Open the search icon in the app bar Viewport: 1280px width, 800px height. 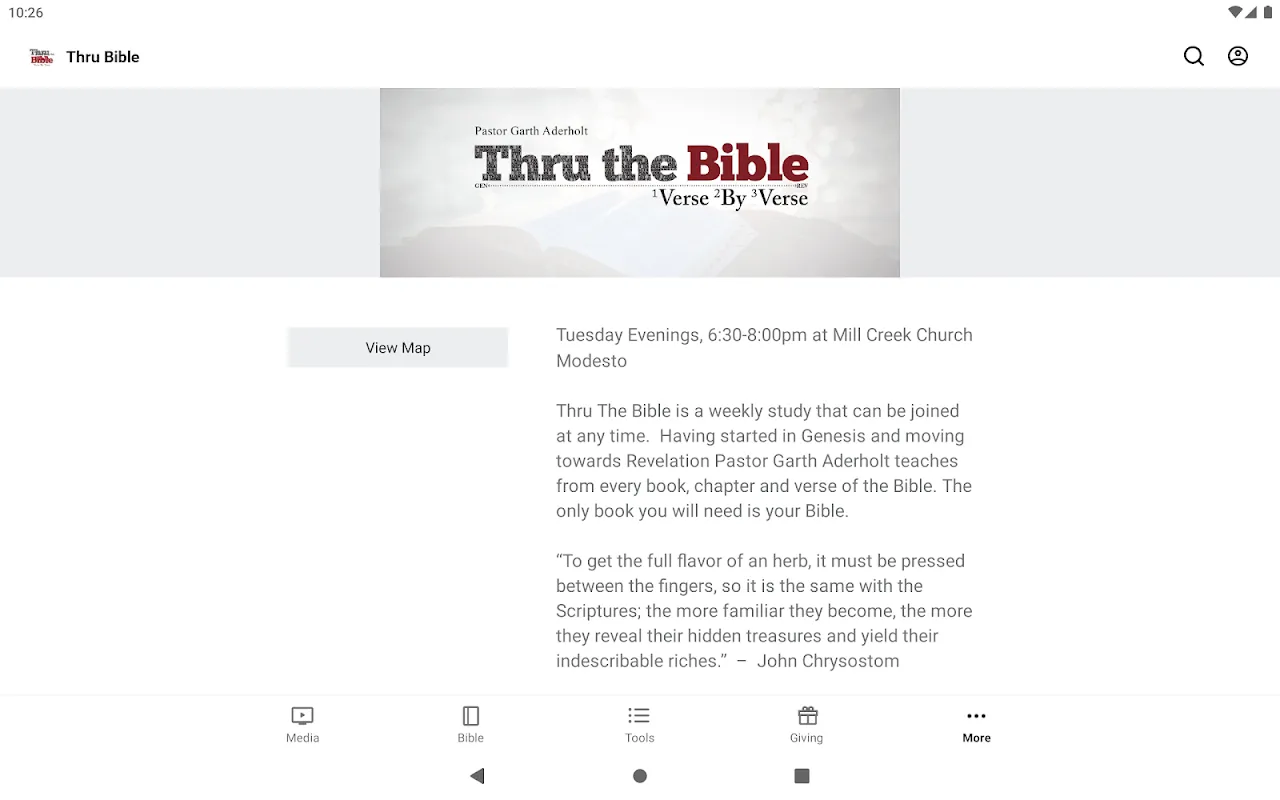[1194, 57]
